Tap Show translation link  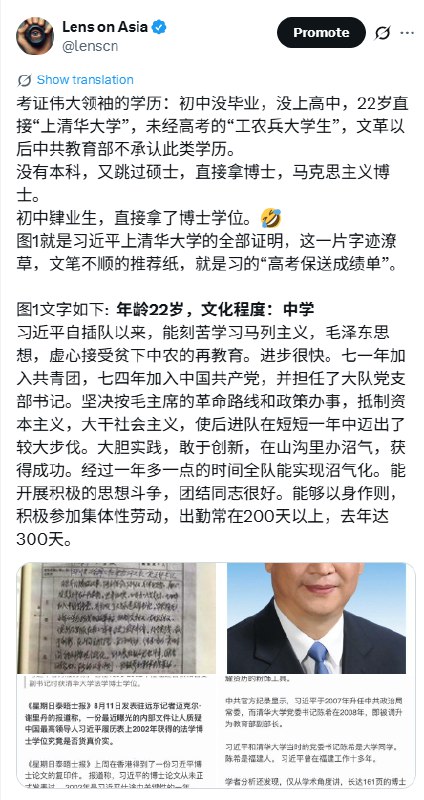[85, 80]
